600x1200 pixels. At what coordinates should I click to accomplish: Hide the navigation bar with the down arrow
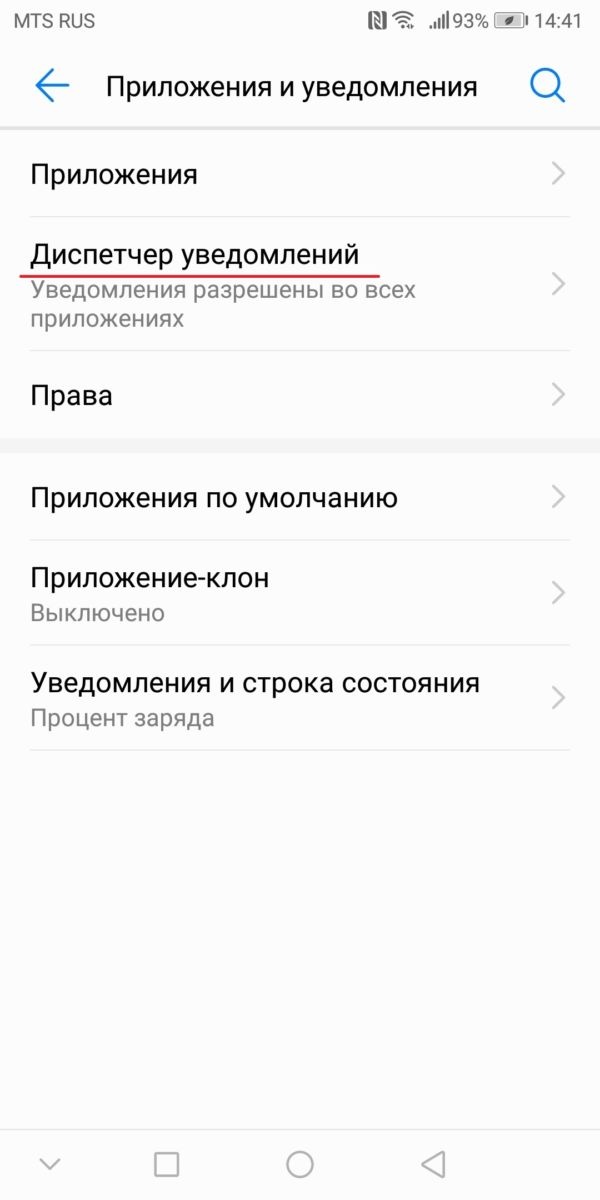[x=49, y=1164]
